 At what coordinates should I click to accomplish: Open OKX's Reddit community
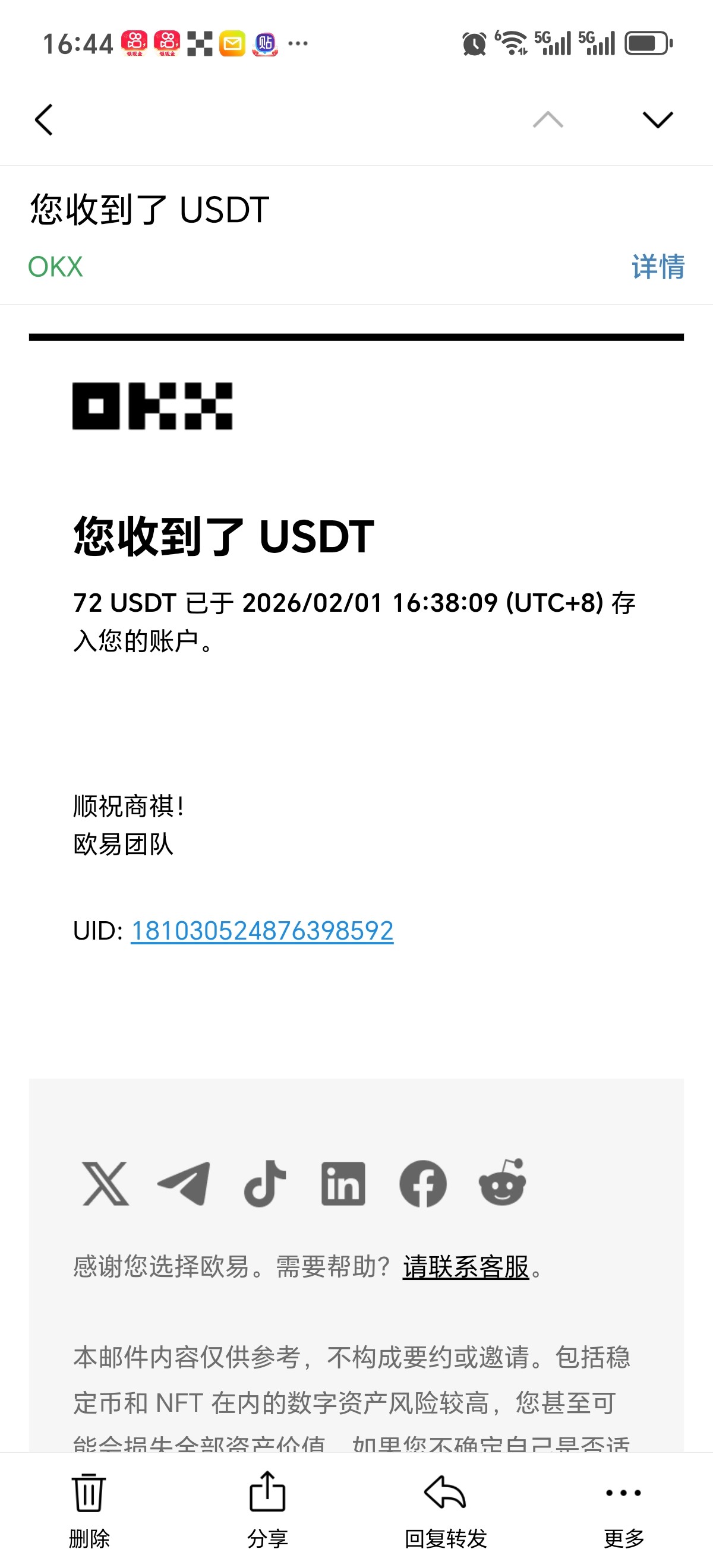point(501,1182)
